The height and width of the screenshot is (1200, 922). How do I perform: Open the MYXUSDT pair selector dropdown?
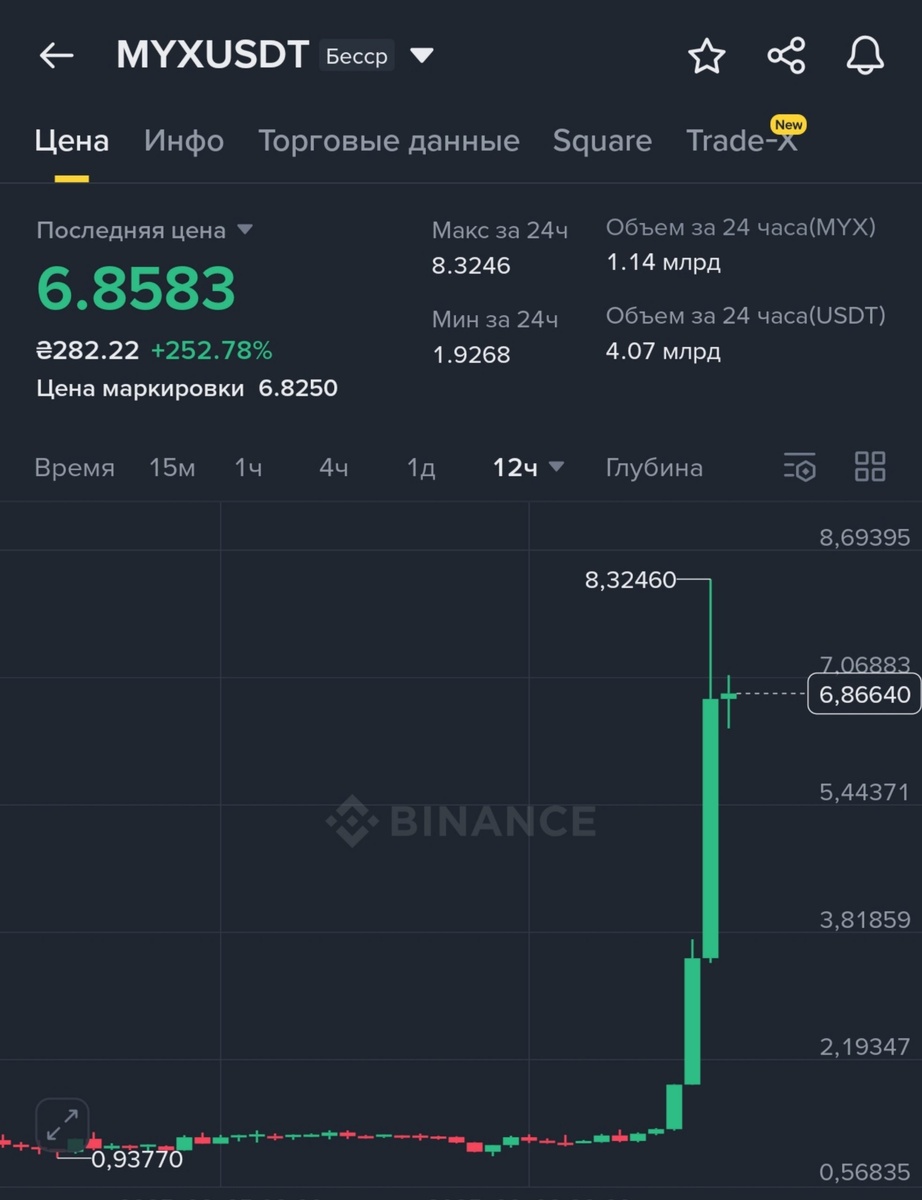422,55
